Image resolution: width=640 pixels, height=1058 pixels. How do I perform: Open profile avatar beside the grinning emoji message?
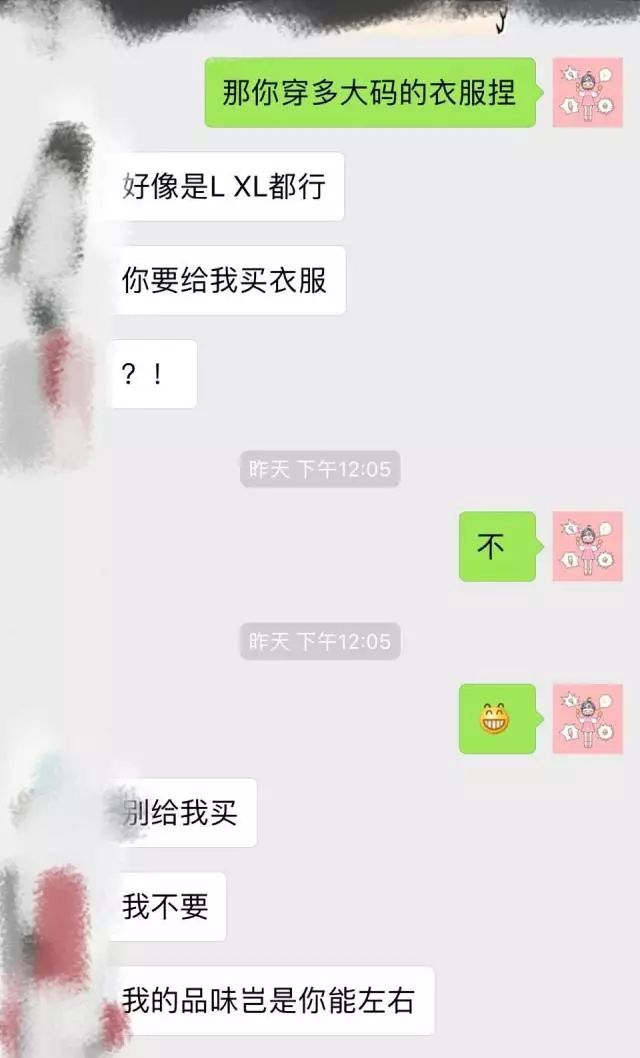587,718
